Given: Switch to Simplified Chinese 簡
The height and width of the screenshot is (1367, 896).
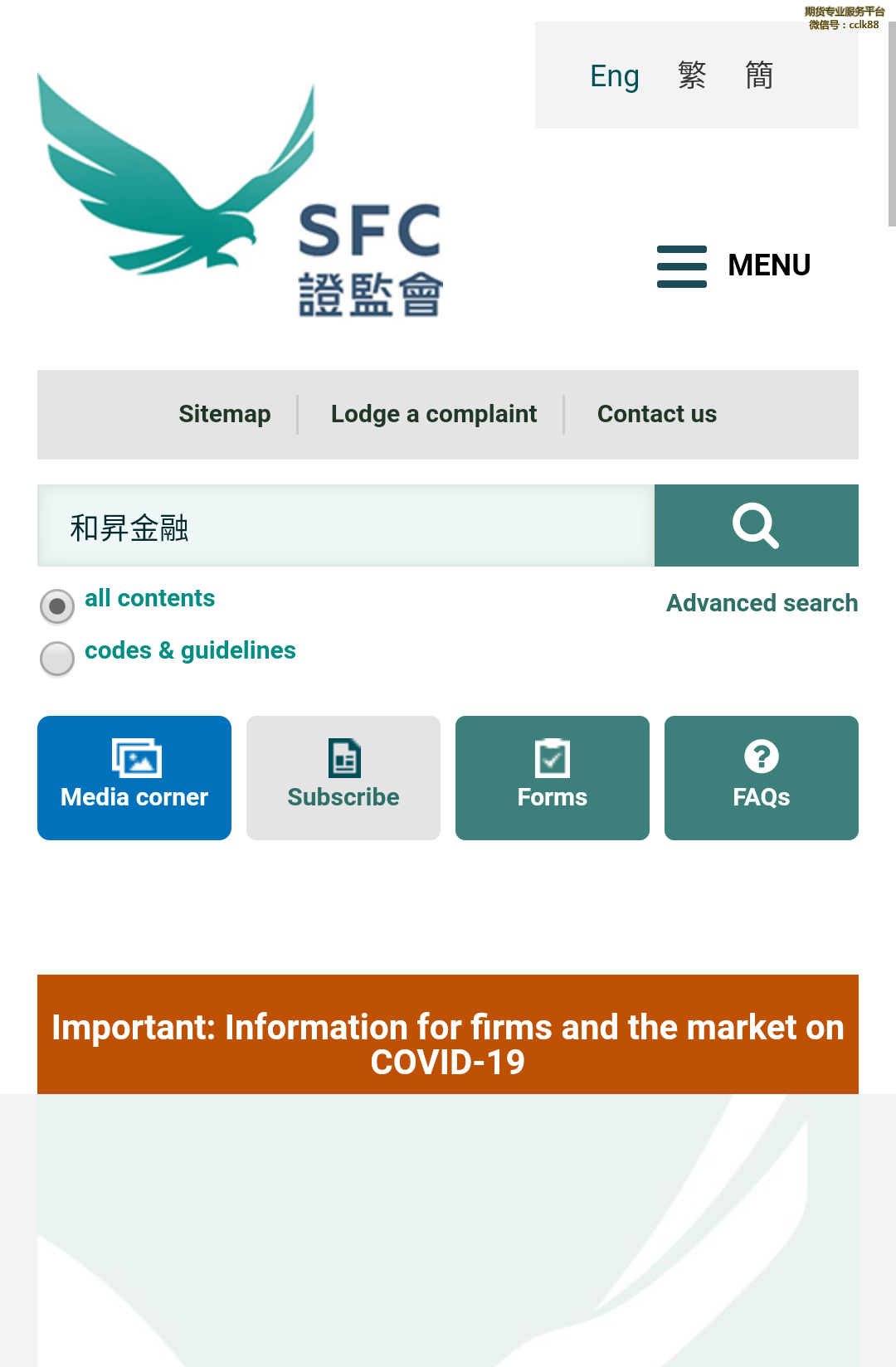Looking at the screenshot, I should (759, 76).
